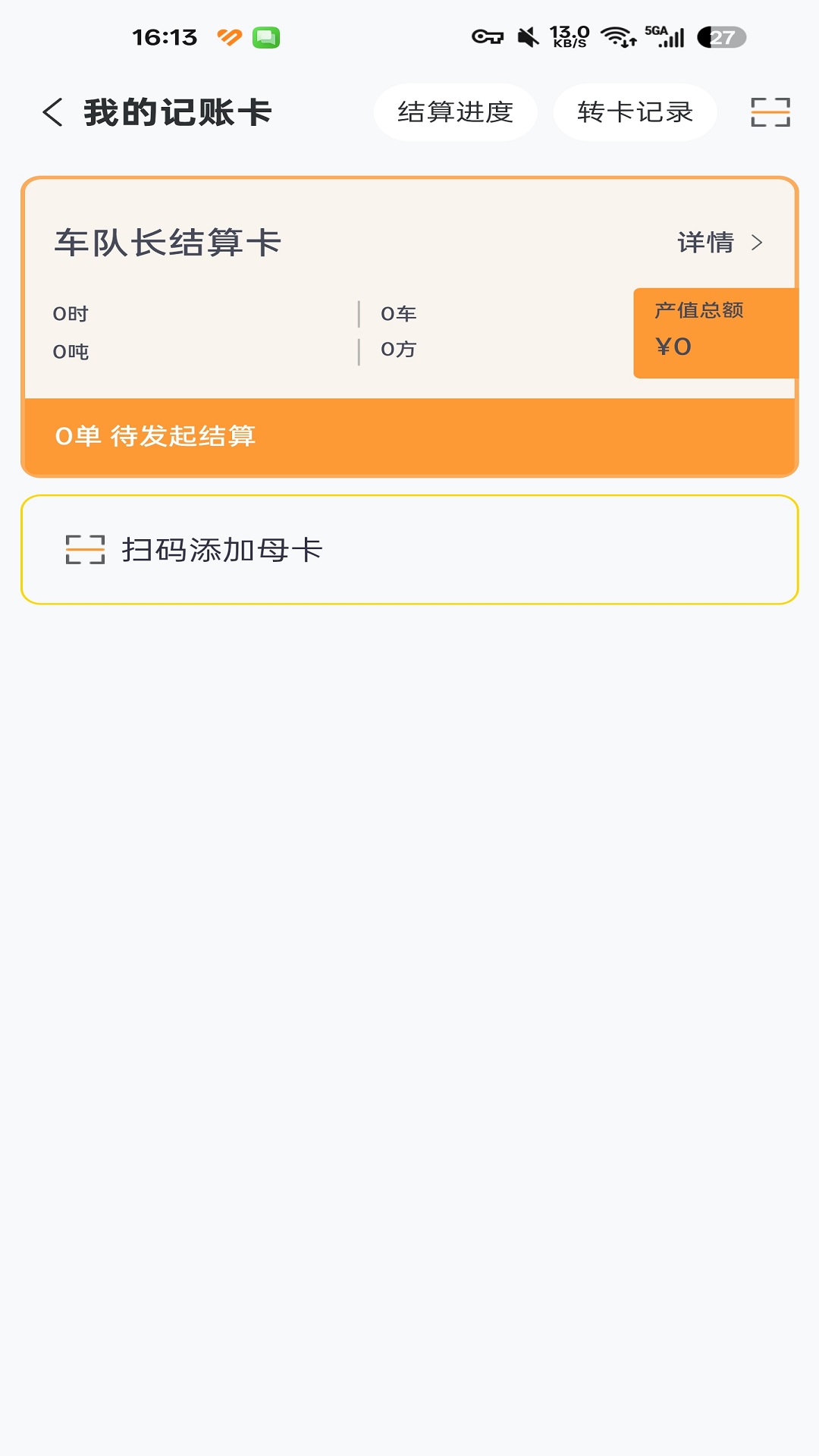Tap 扫码添加母卡 to add a card
The height and width of the screenshot is (1456, 819).
221,551
